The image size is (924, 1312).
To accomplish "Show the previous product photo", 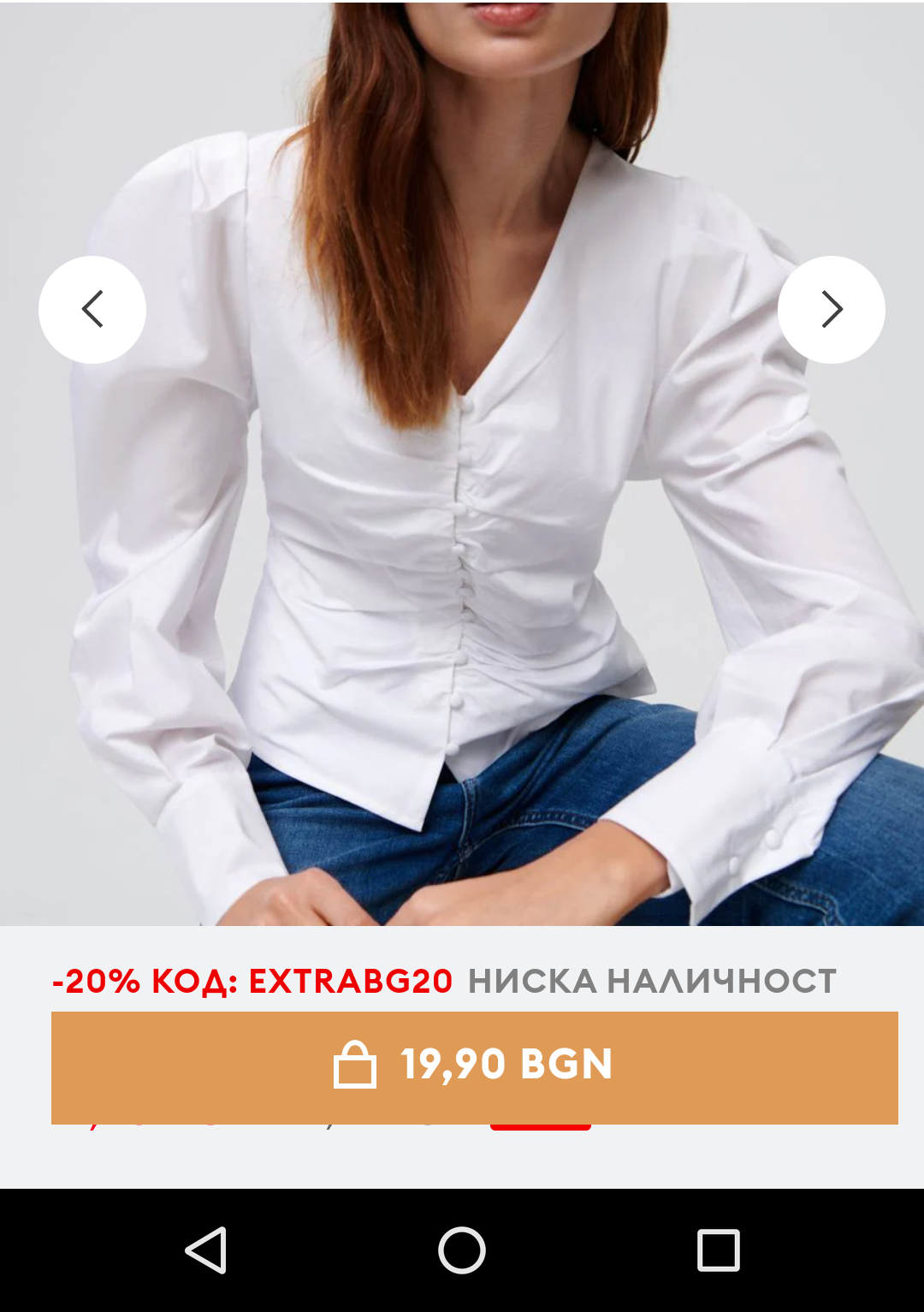I will (x=92, y=309).
